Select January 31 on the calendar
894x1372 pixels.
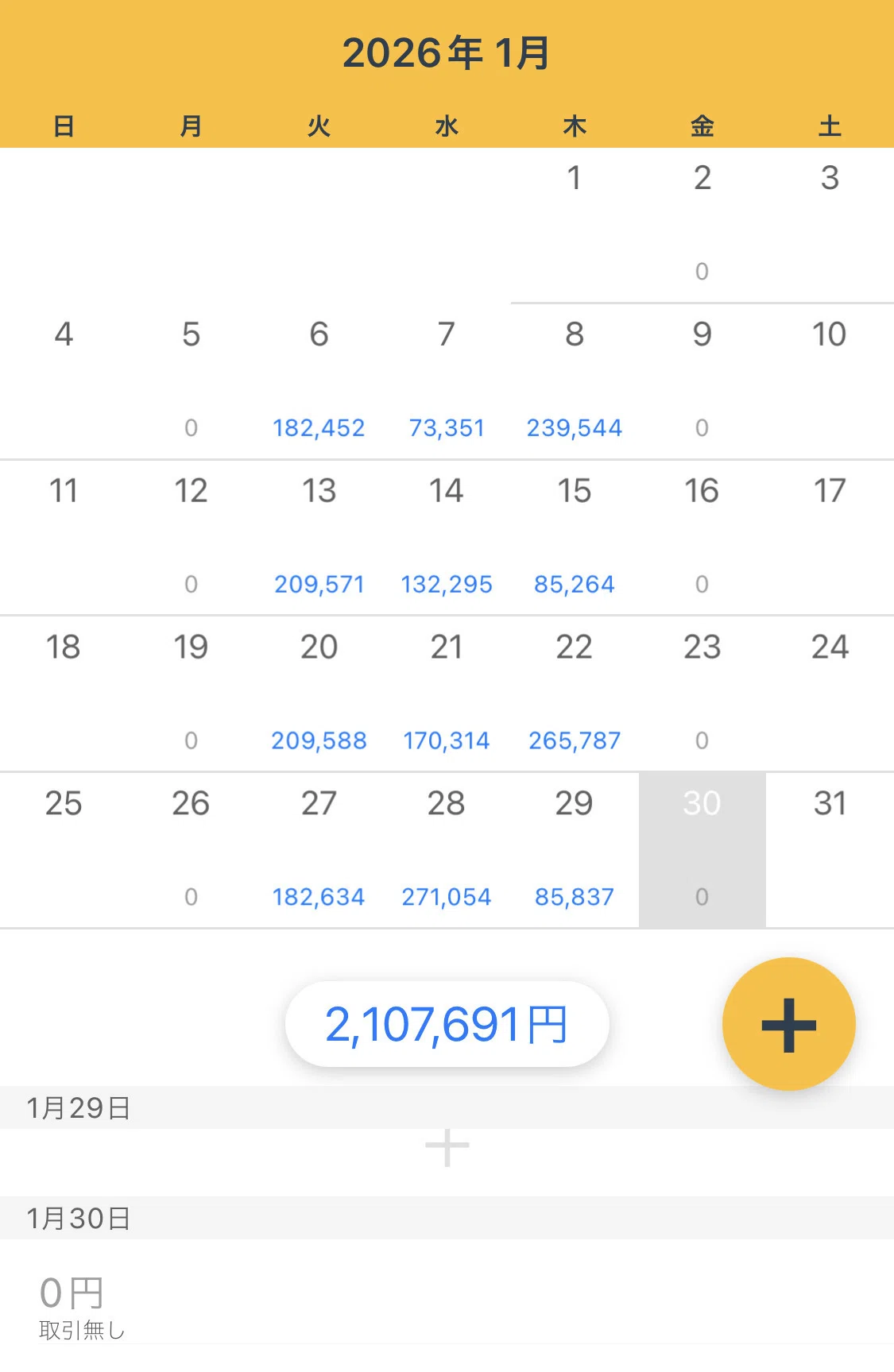tap(830, 850)
